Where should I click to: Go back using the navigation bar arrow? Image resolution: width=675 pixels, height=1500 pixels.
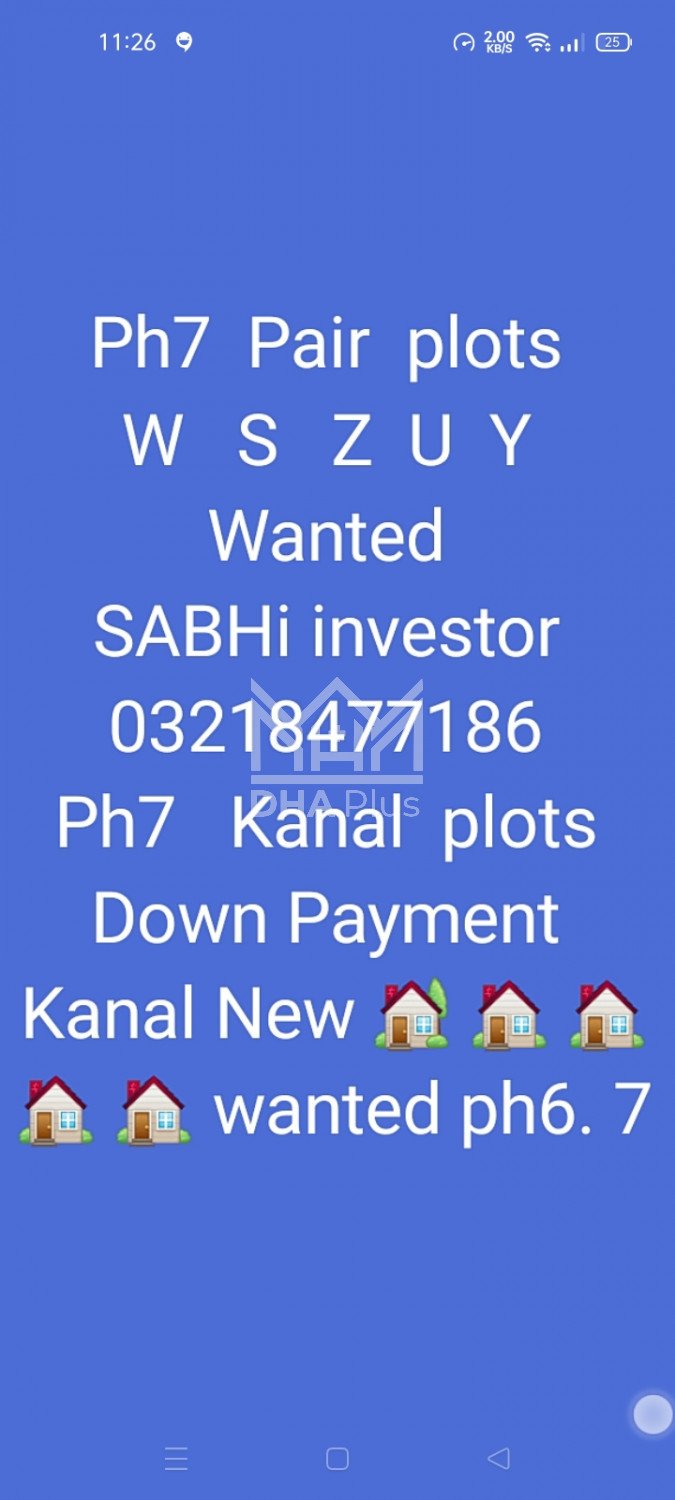tap(498, 1459)
